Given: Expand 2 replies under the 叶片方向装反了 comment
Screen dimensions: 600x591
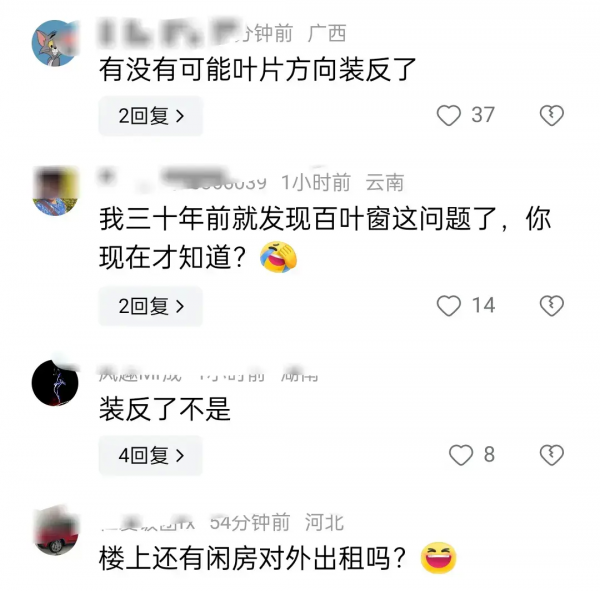Looking at the screenshot, I should [151, 116].
